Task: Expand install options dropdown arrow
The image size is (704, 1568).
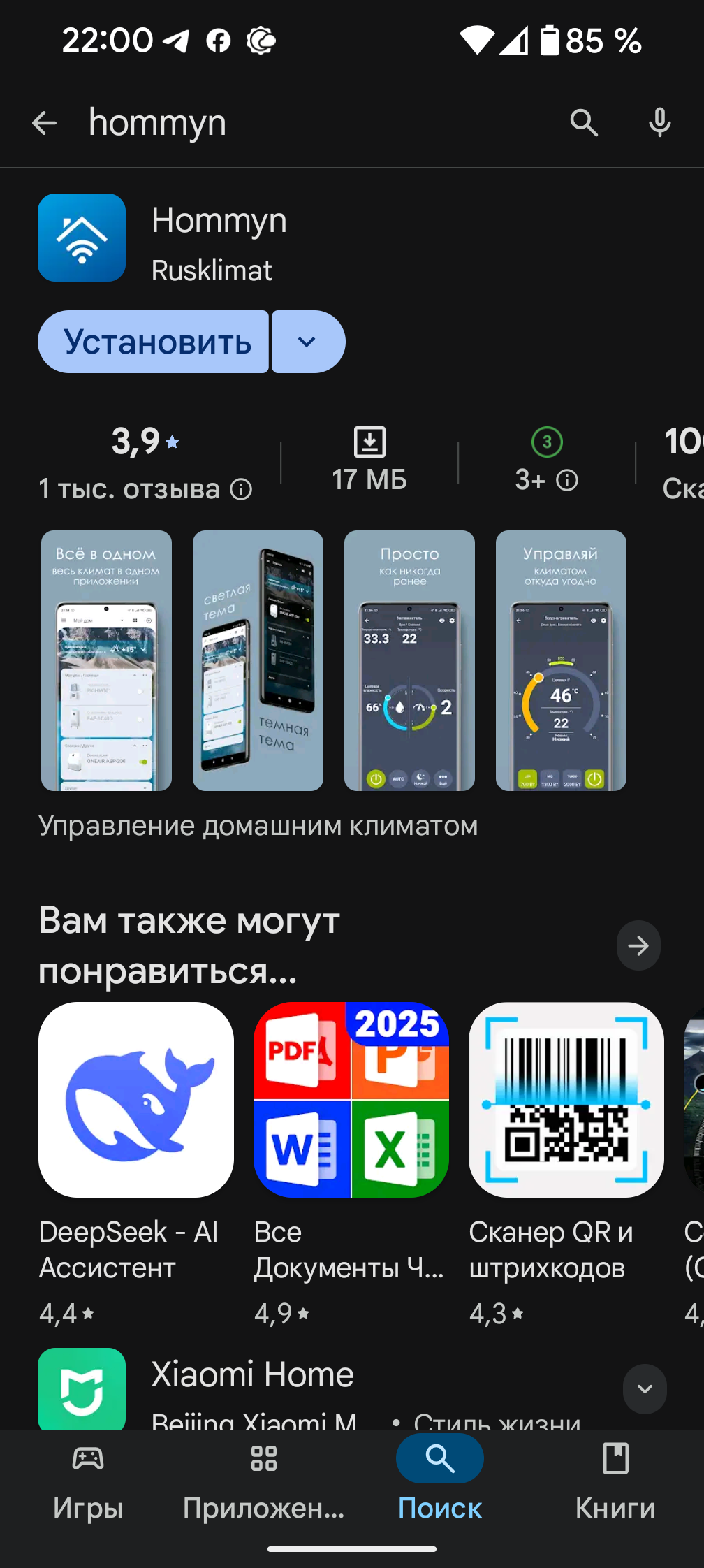Action: 307,342
